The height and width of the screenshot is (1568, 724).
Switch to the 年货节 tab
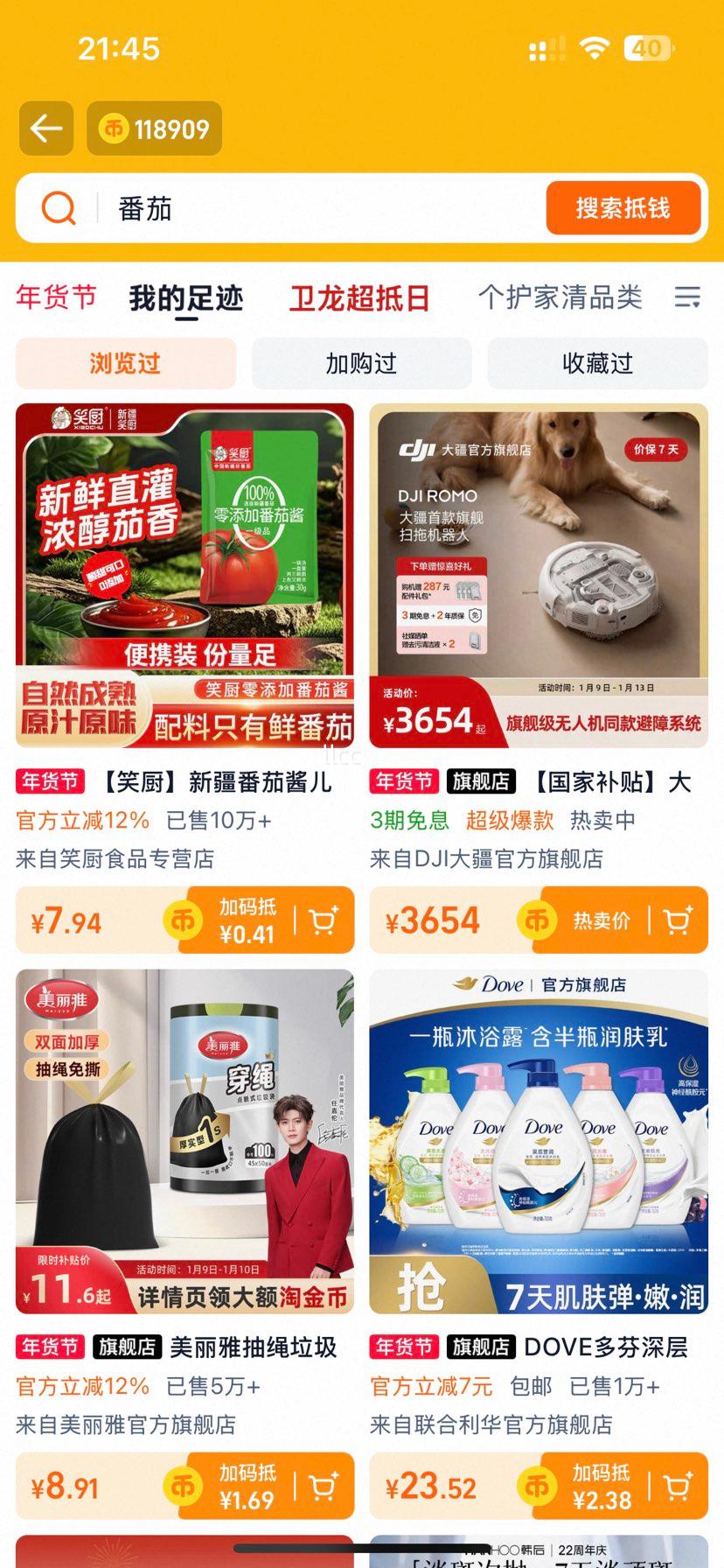click(56, 297)
